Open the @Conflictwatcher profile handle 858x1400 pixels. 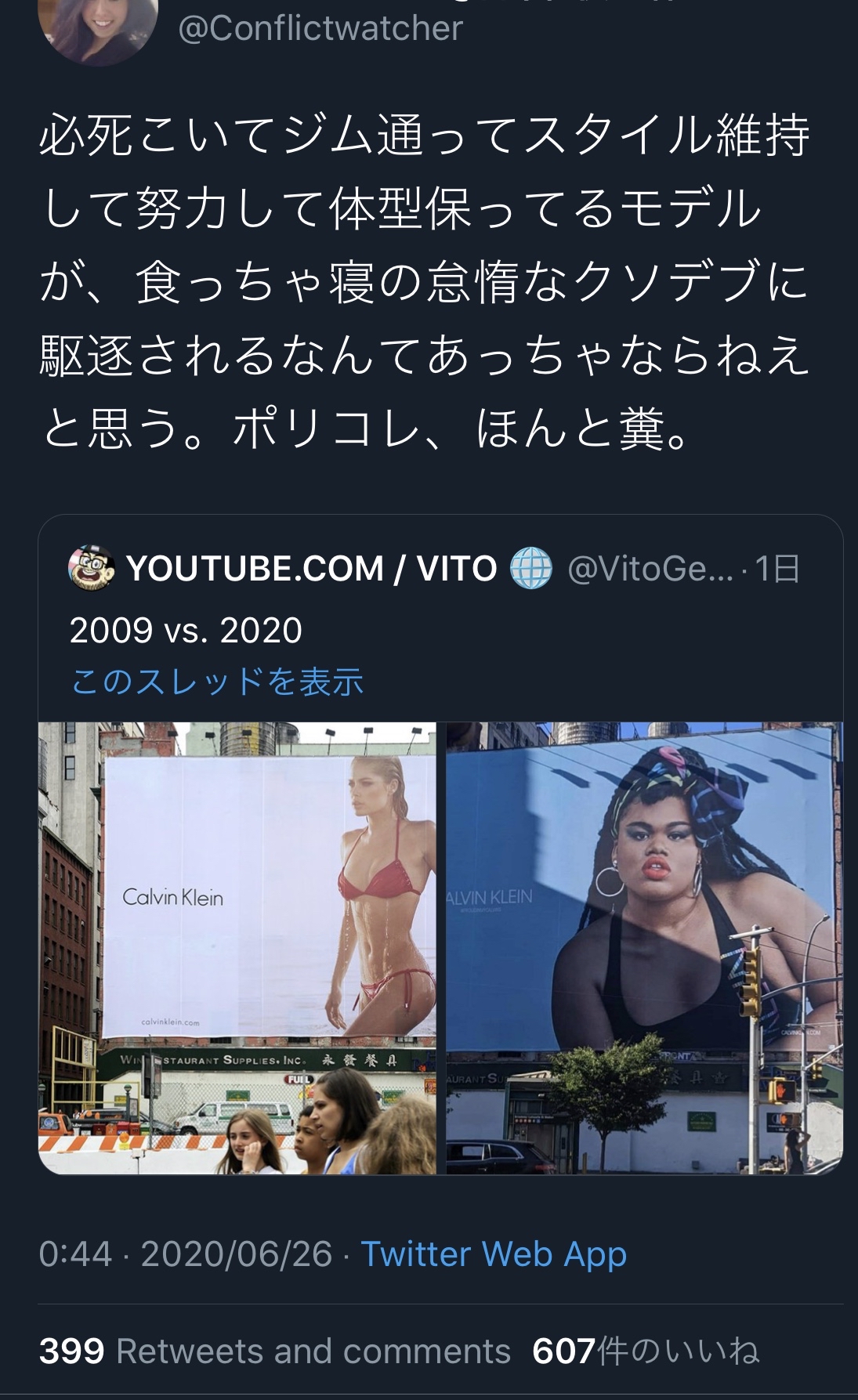pyautogui.click(x=320, y=28)
